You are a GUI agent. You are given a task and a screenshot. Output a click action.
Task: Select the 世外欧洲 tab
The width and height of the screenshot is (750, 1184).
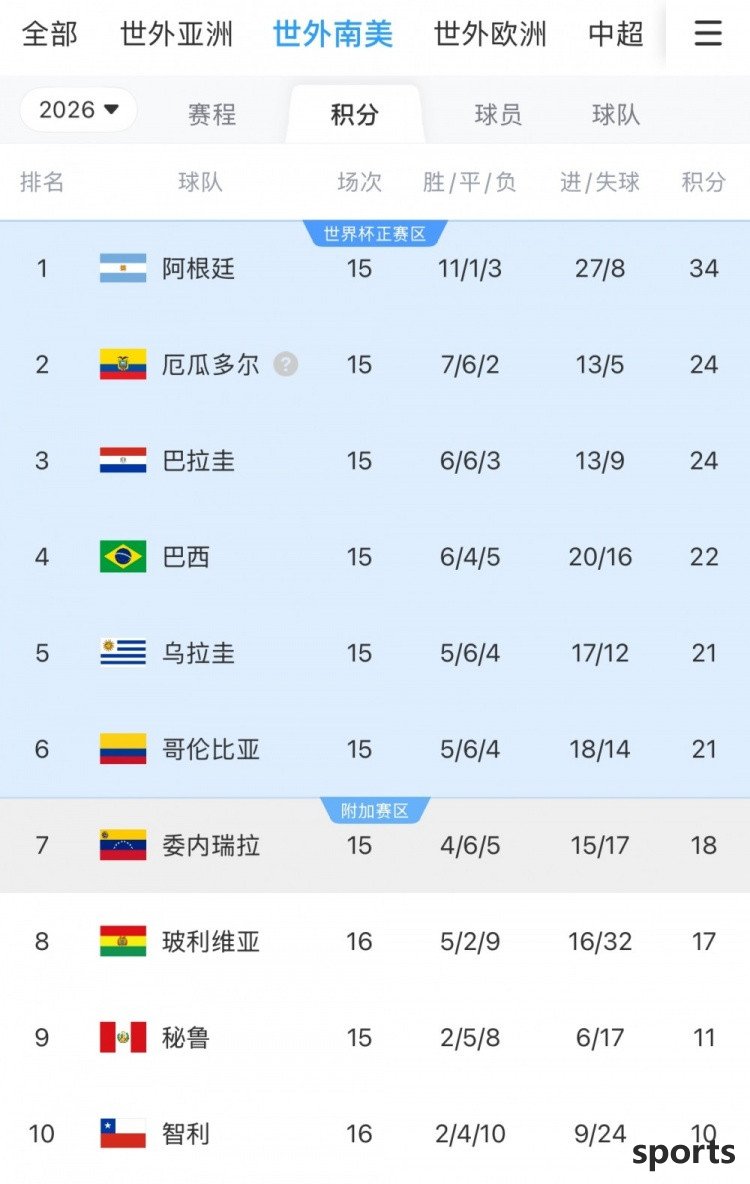490,34
